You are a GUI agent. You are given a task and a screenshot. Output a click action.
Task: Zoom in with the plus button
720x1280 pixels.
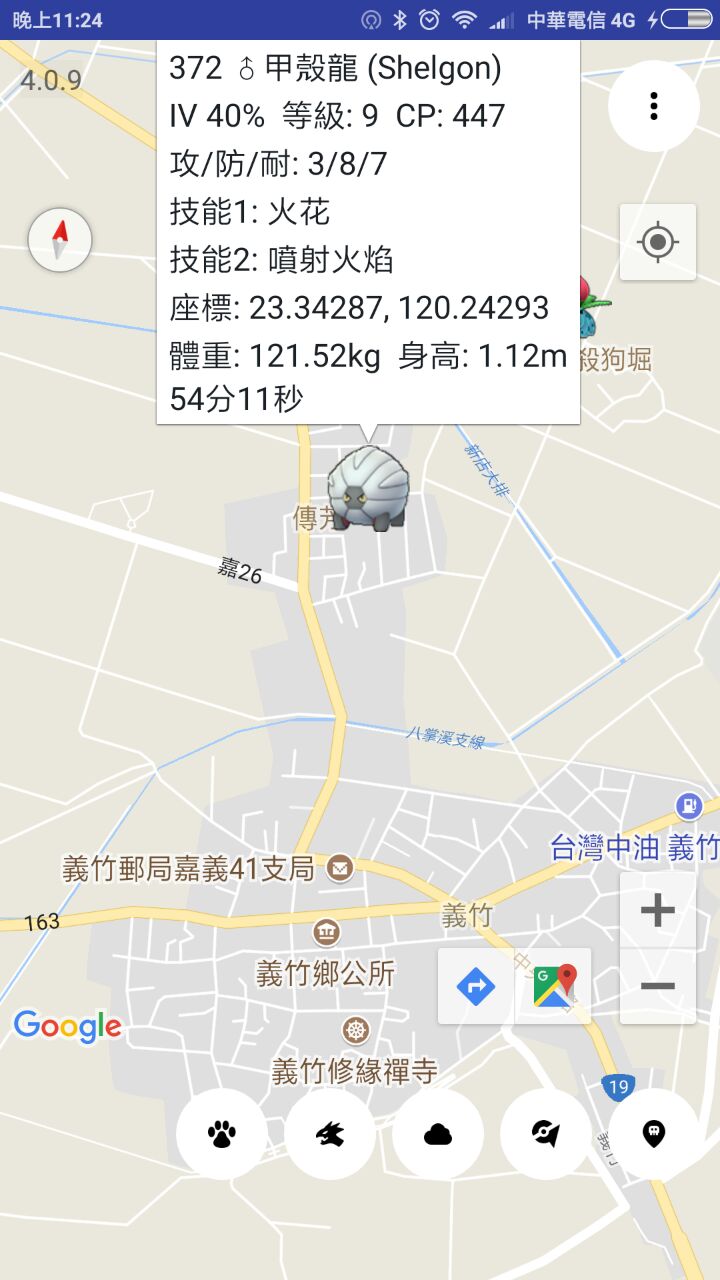(657, 911)
